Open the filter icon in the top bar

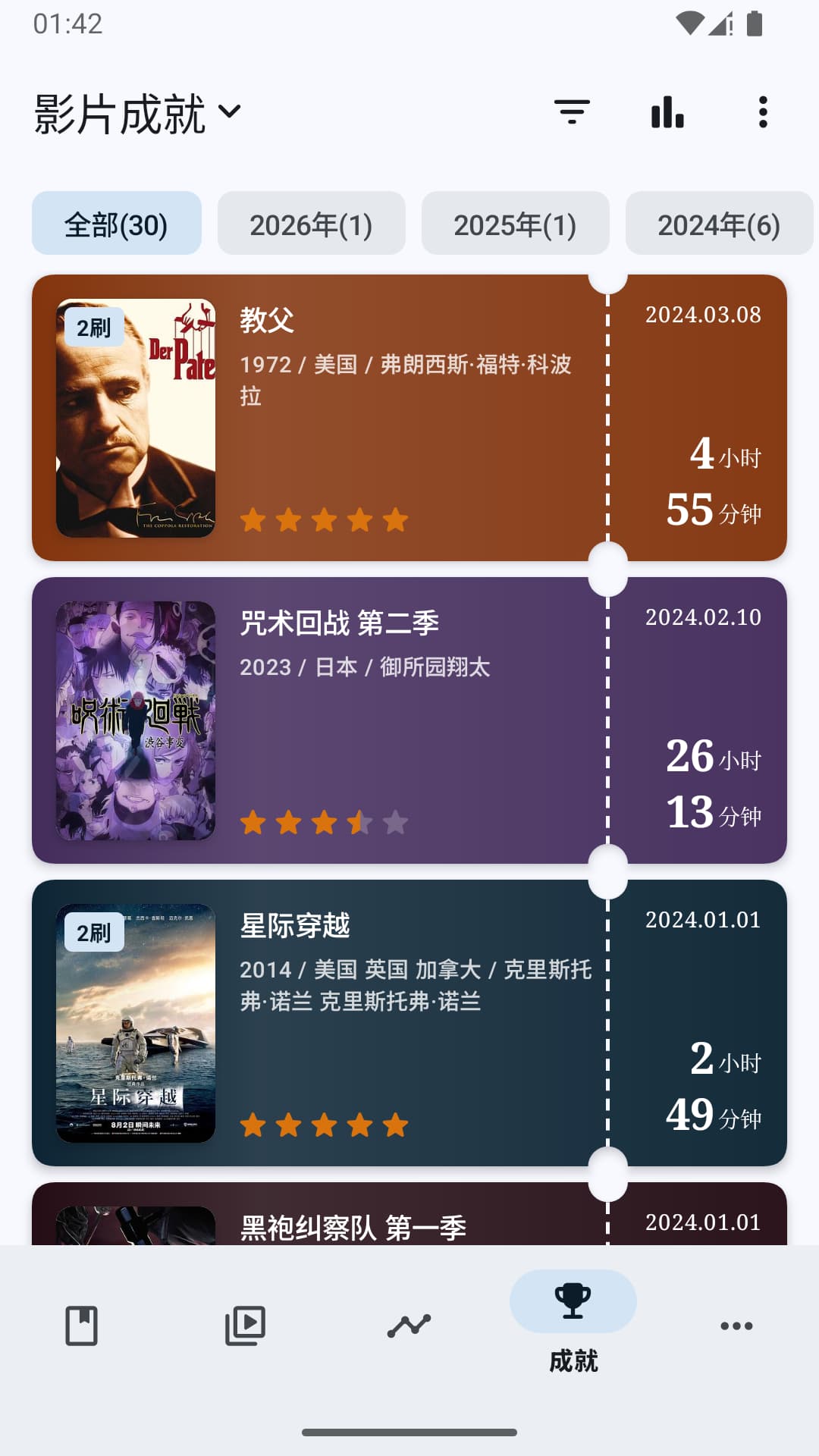pos(573,111)
